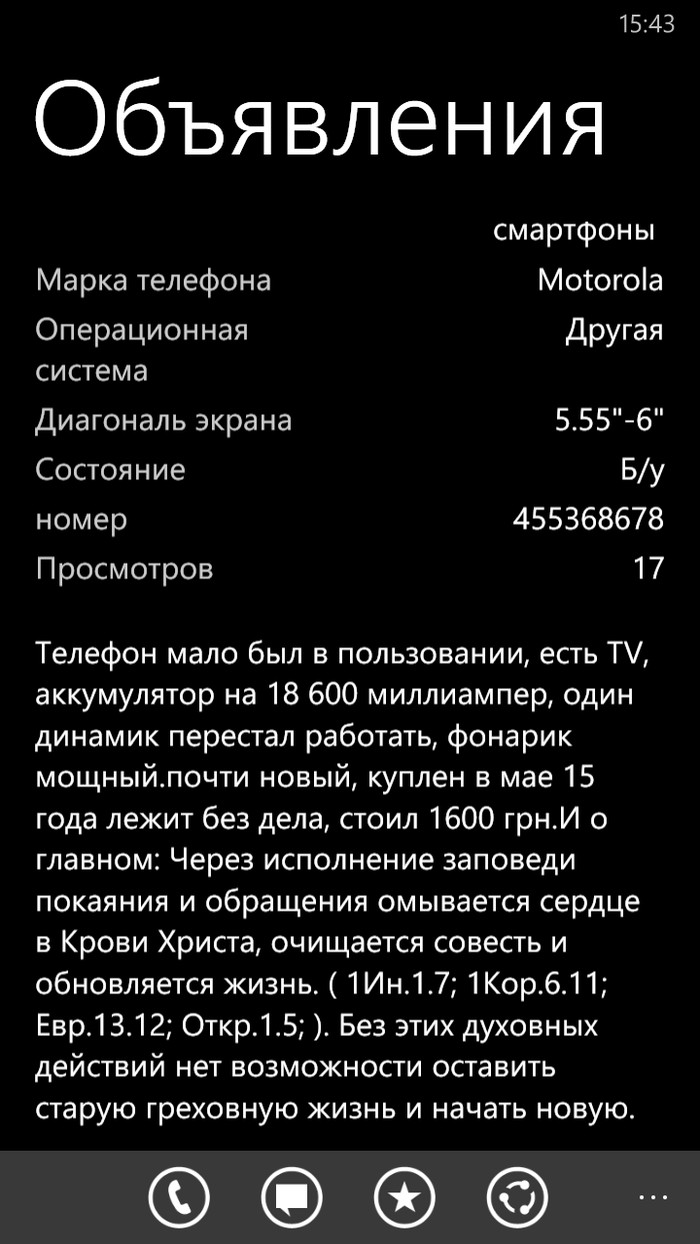The width and height of the screenshot is (700, 1244).
Task: Add this Motorola ad to favorites
Action: click(x=405, y=1196)
